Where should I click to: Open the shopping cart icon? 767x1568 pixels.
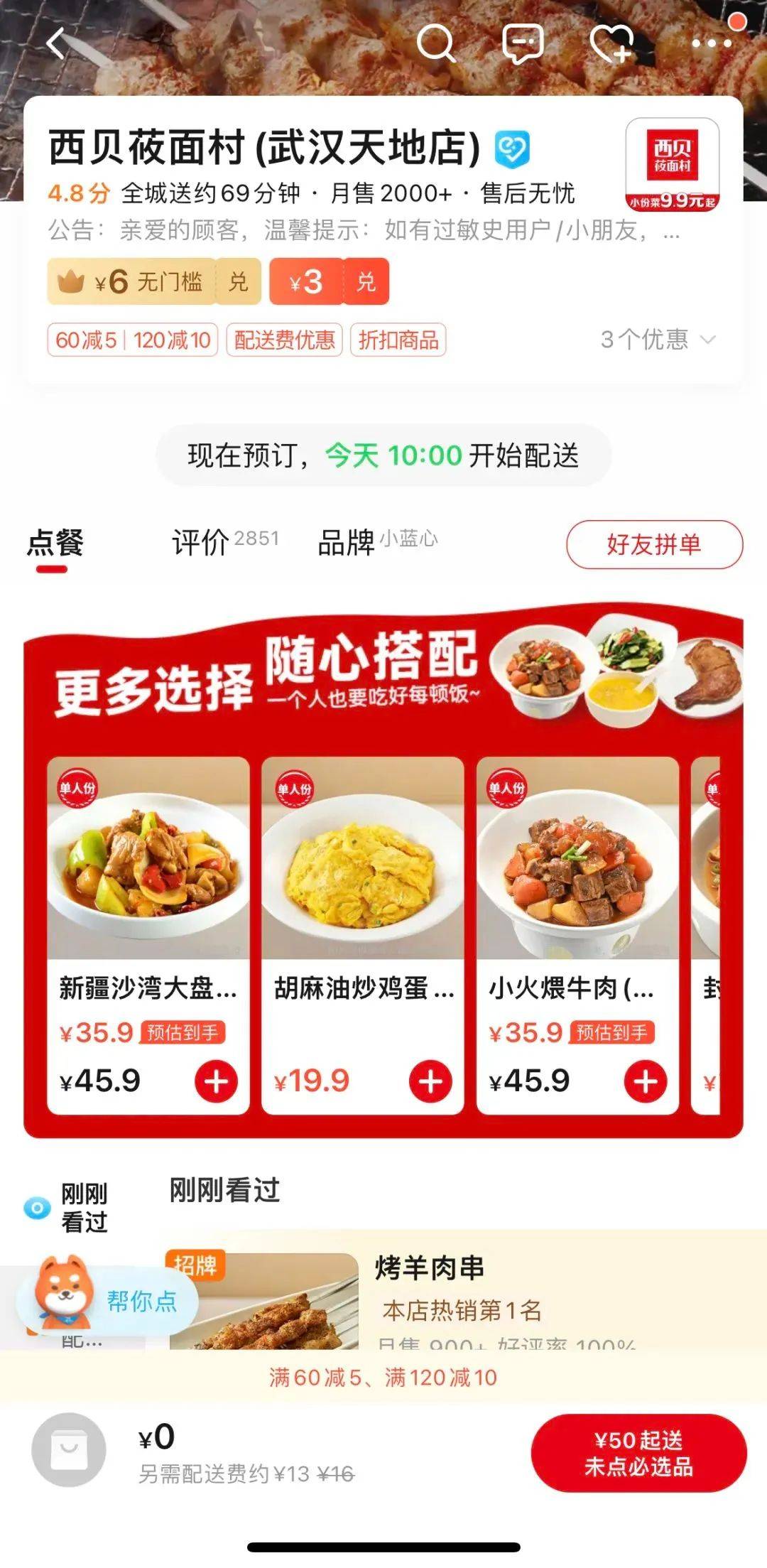click(x=69, y=1450)
